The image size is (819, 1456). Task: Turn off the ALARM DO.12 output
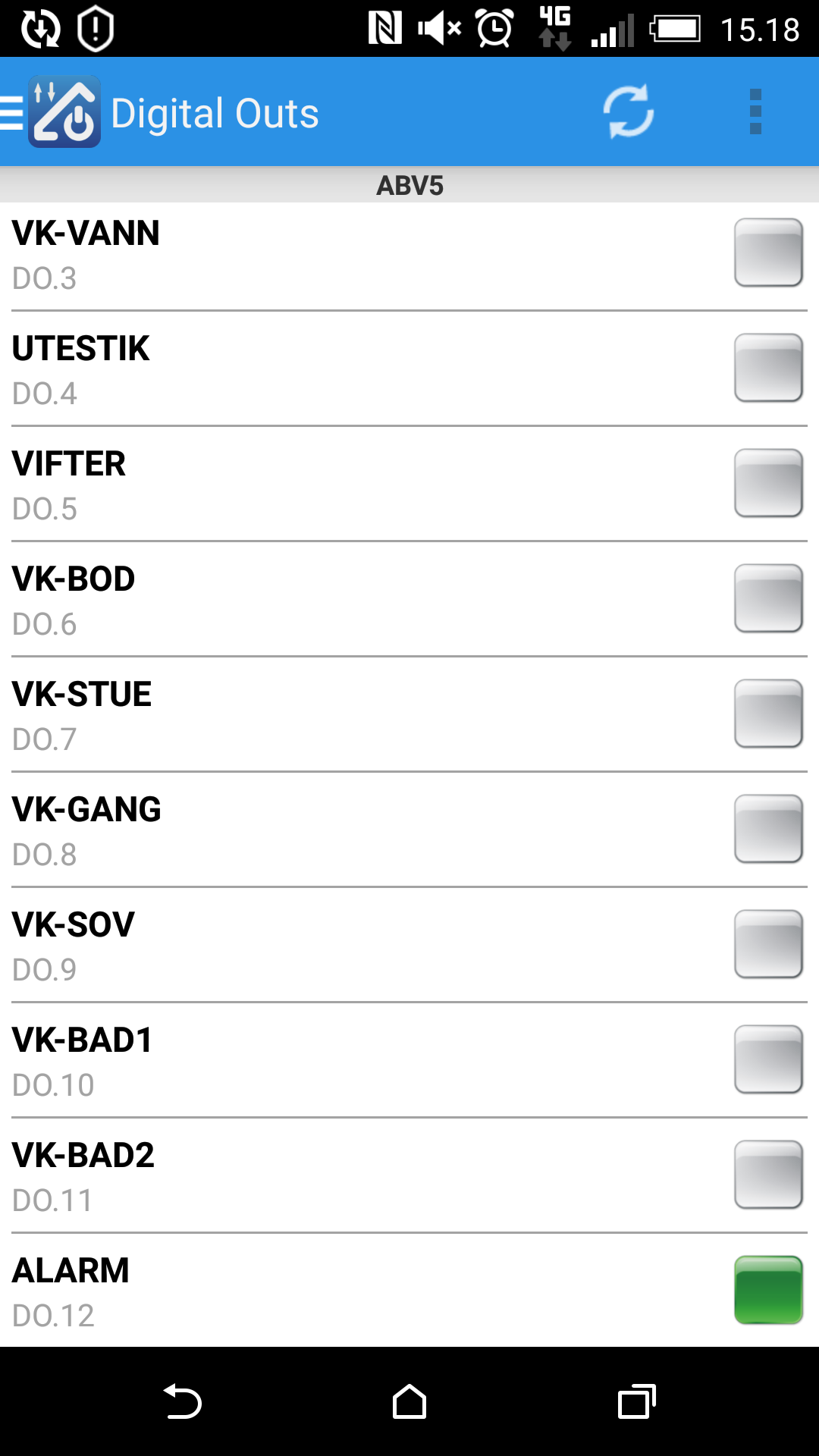[x=768, y=1290]
